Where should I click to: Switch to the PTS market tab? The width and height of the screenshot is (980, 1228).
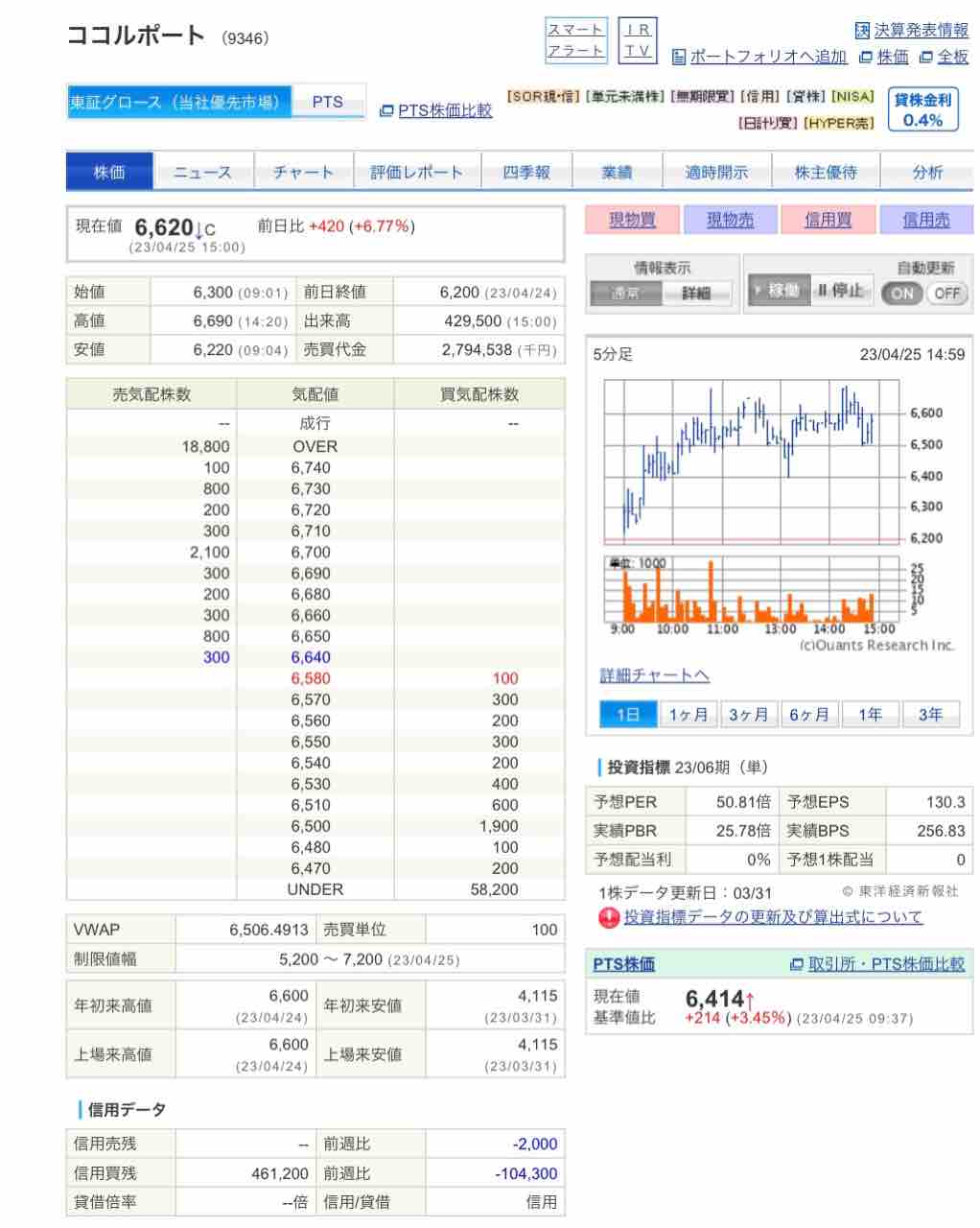tap(328, 102)
